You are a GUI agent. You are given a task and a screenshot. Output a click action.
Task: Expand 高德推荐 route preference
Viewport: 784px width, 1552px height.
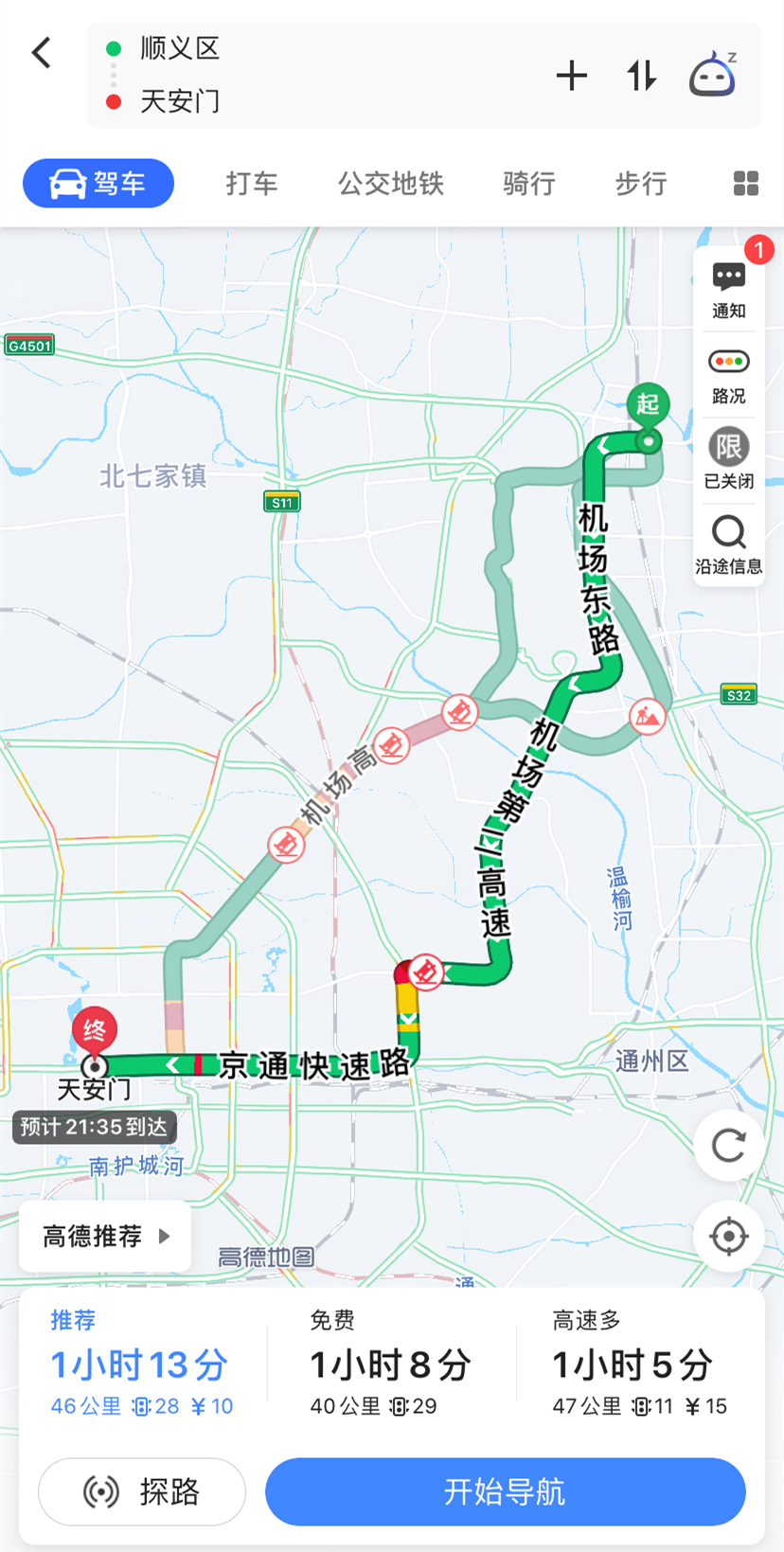(105, 1236)
